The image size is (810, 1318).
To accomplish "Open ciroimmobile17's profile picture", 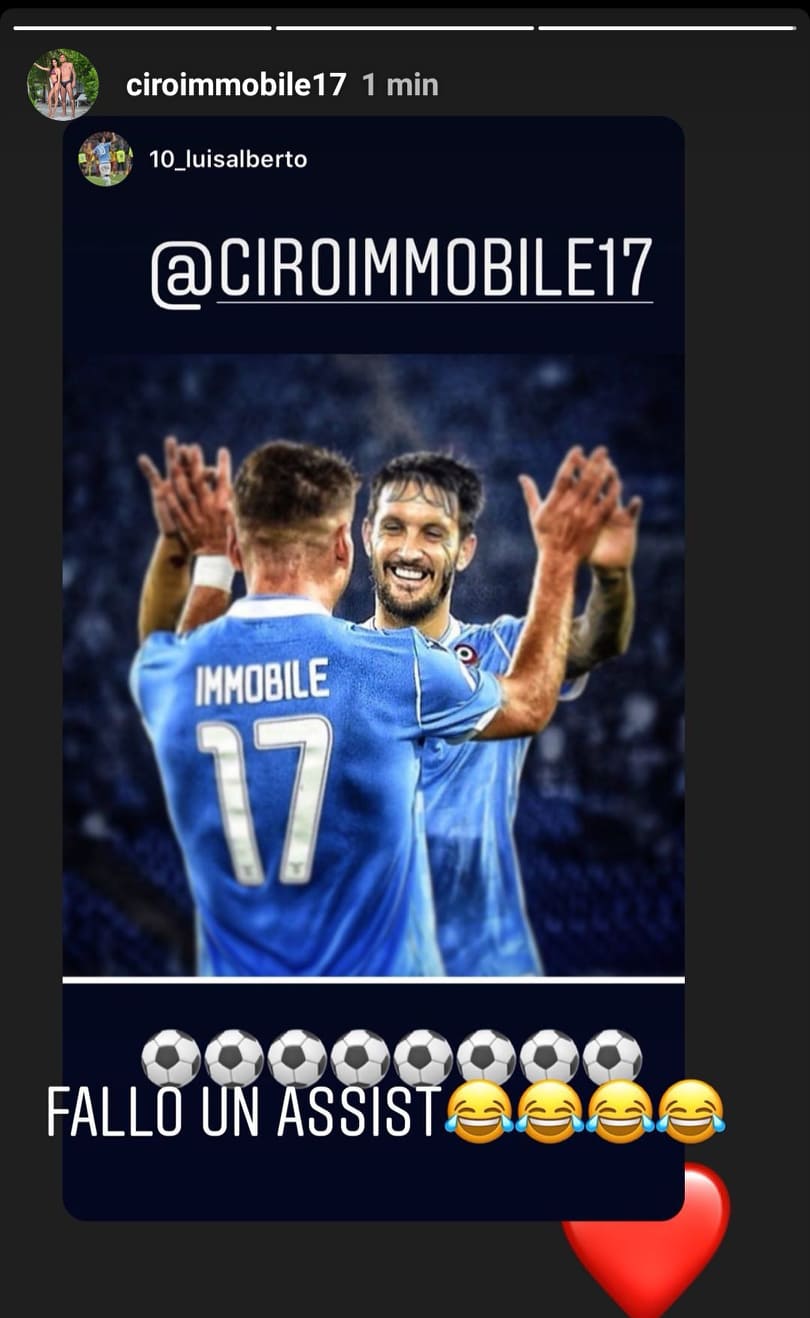I will (x=62, y=85).
